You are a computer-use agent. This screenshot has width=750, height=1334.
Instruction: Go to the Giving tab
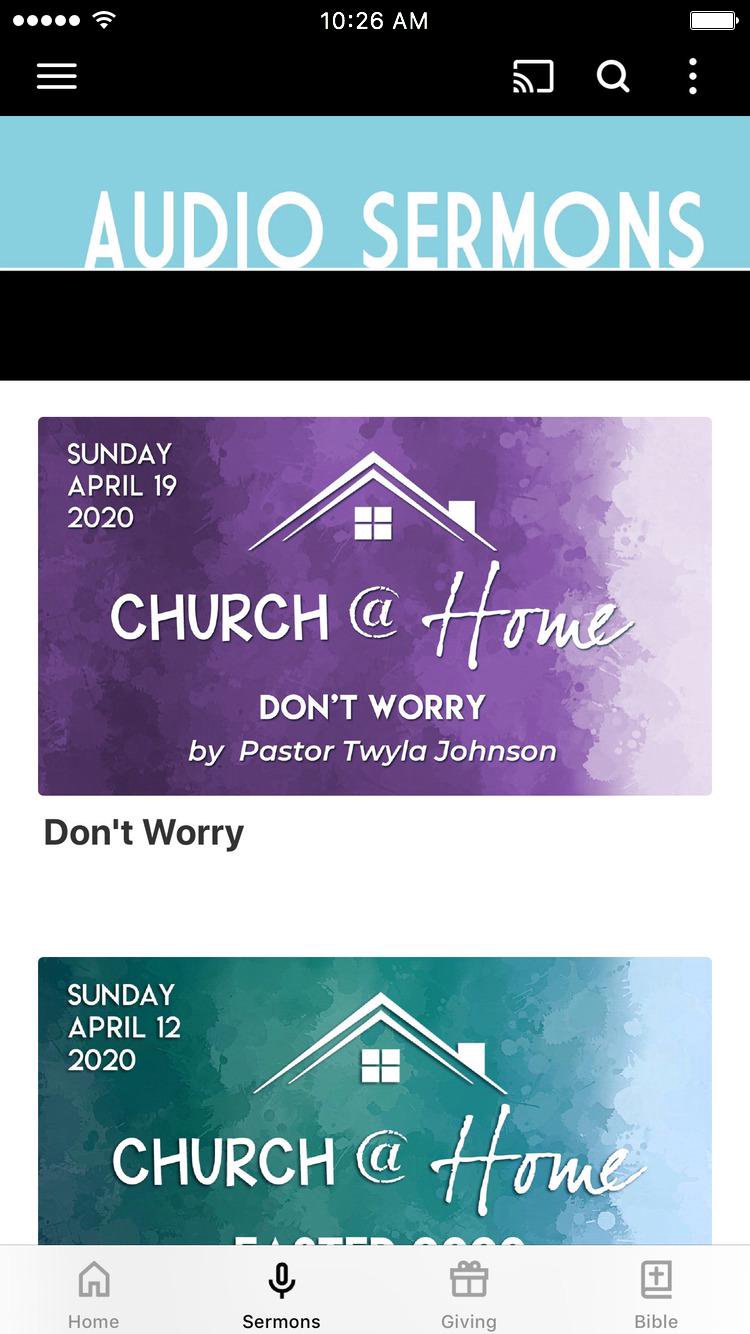point(468,1294)
